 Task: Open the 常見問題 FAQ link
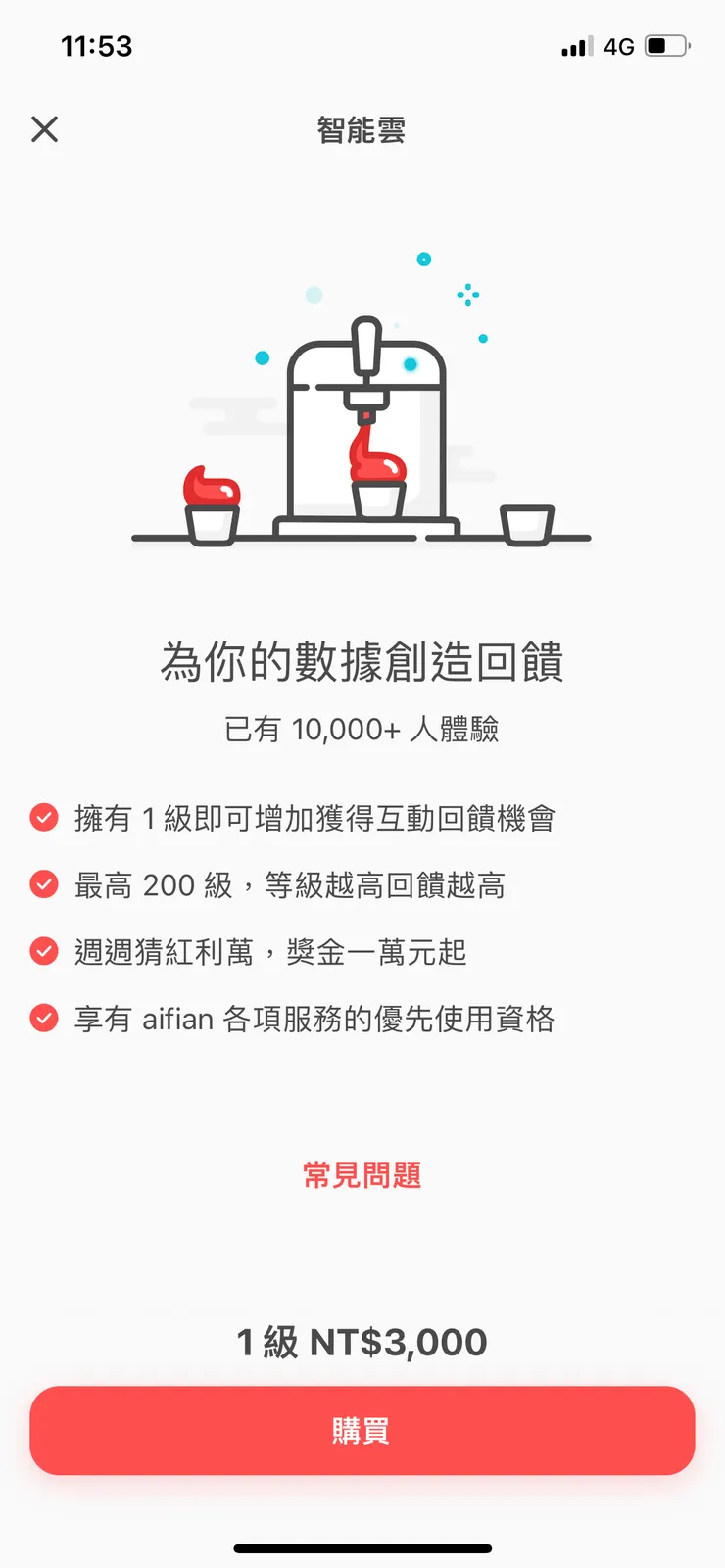(362, 1175)
